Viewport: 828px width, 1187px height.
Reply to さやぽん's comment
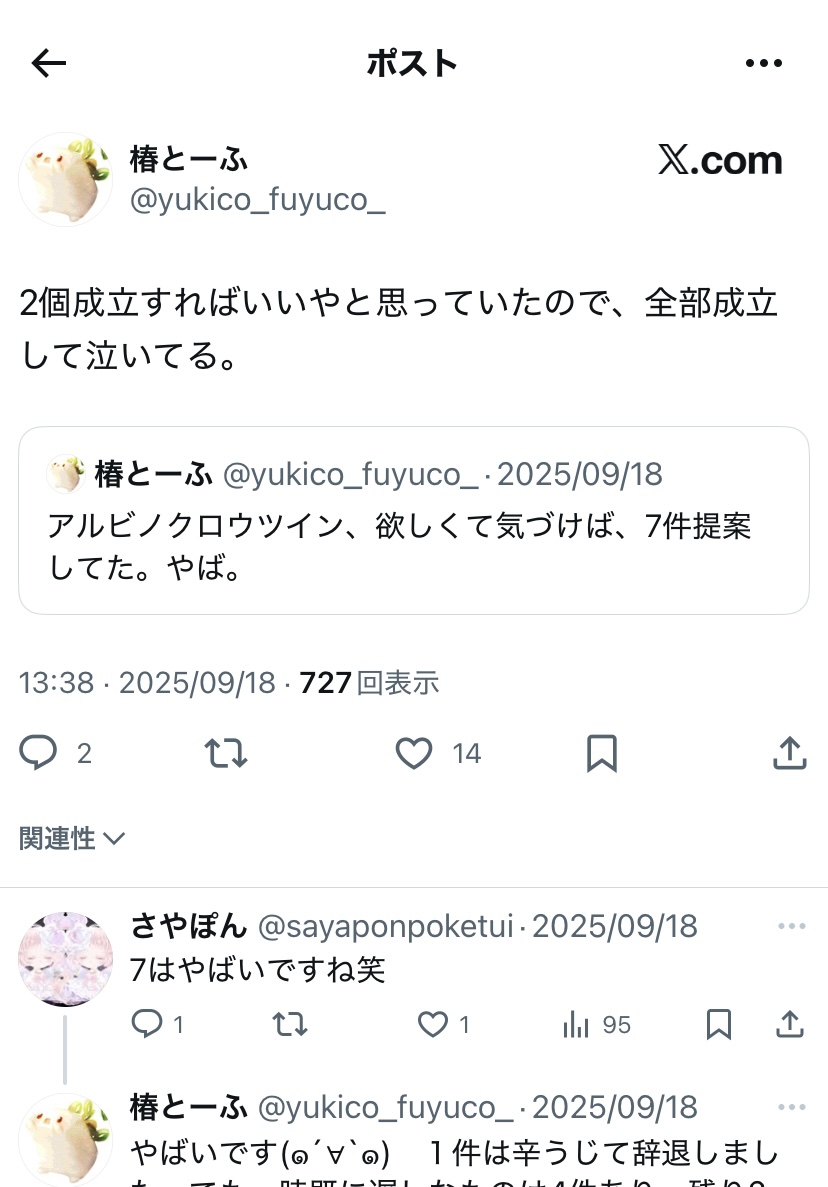148,1024
